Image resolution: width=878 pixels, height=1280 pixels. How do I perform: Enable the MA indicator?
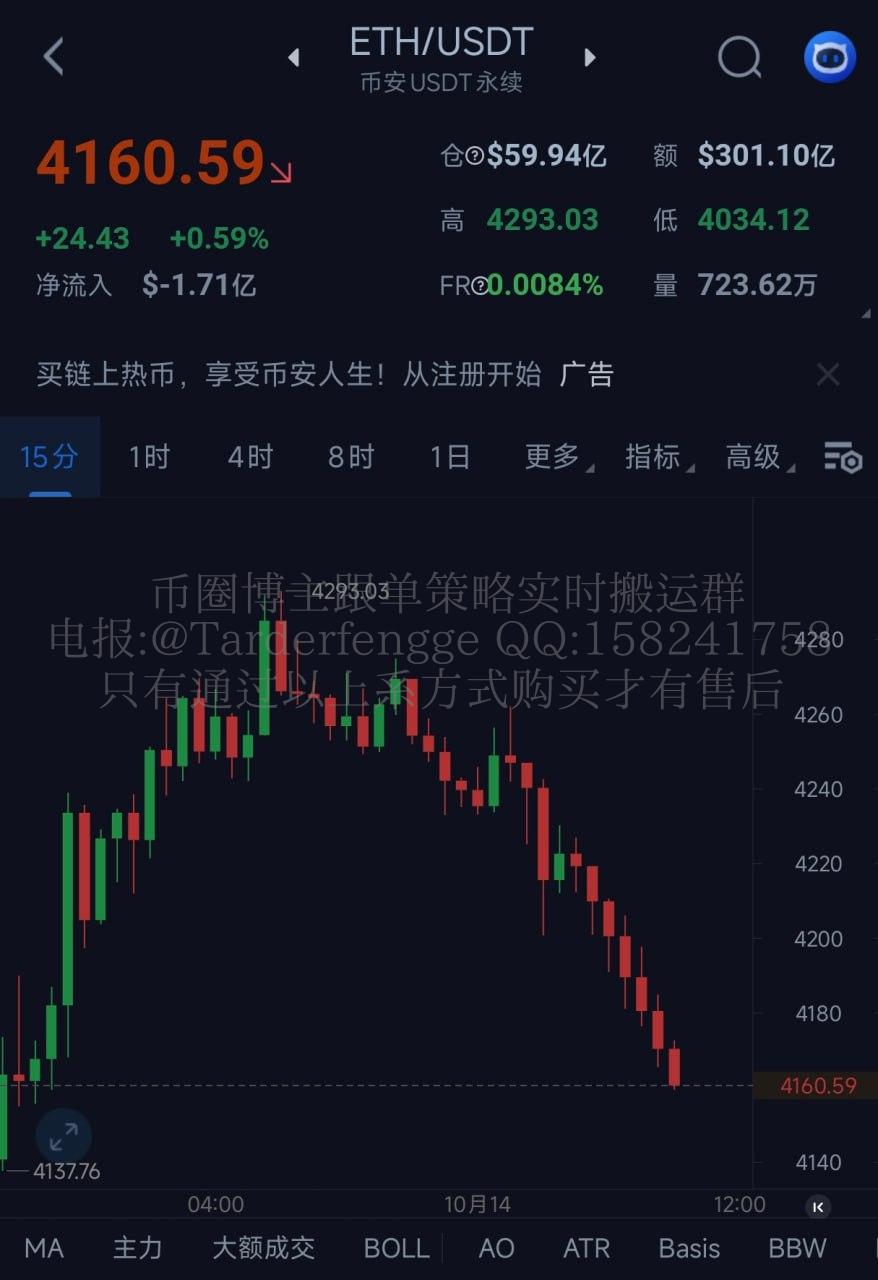click(44, 1248)
